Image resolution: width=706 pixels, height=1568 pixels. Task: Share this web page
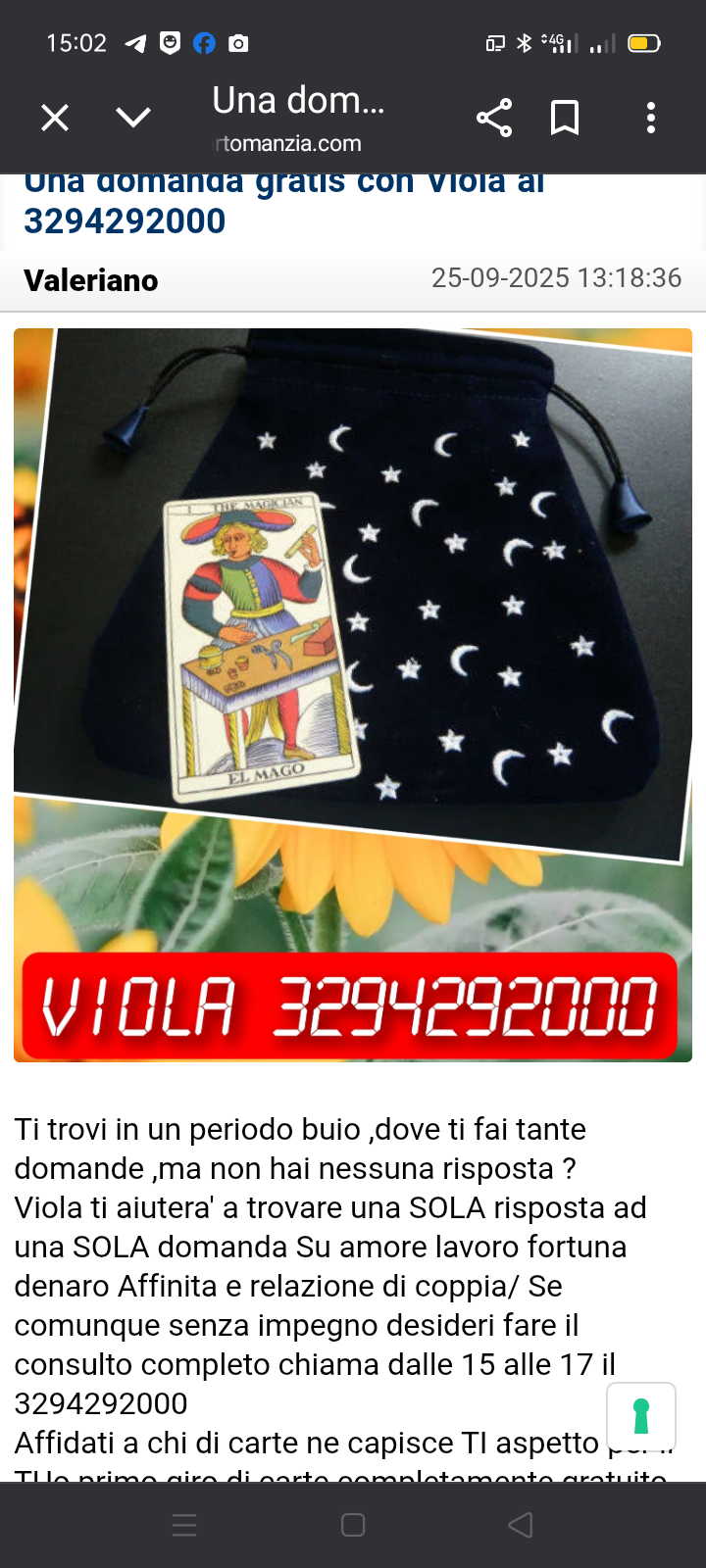click(494, 119)
